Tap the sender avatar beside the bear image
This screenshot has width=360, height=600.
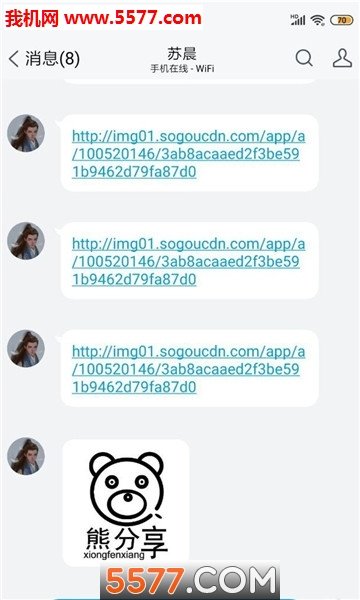coord(26,456)
